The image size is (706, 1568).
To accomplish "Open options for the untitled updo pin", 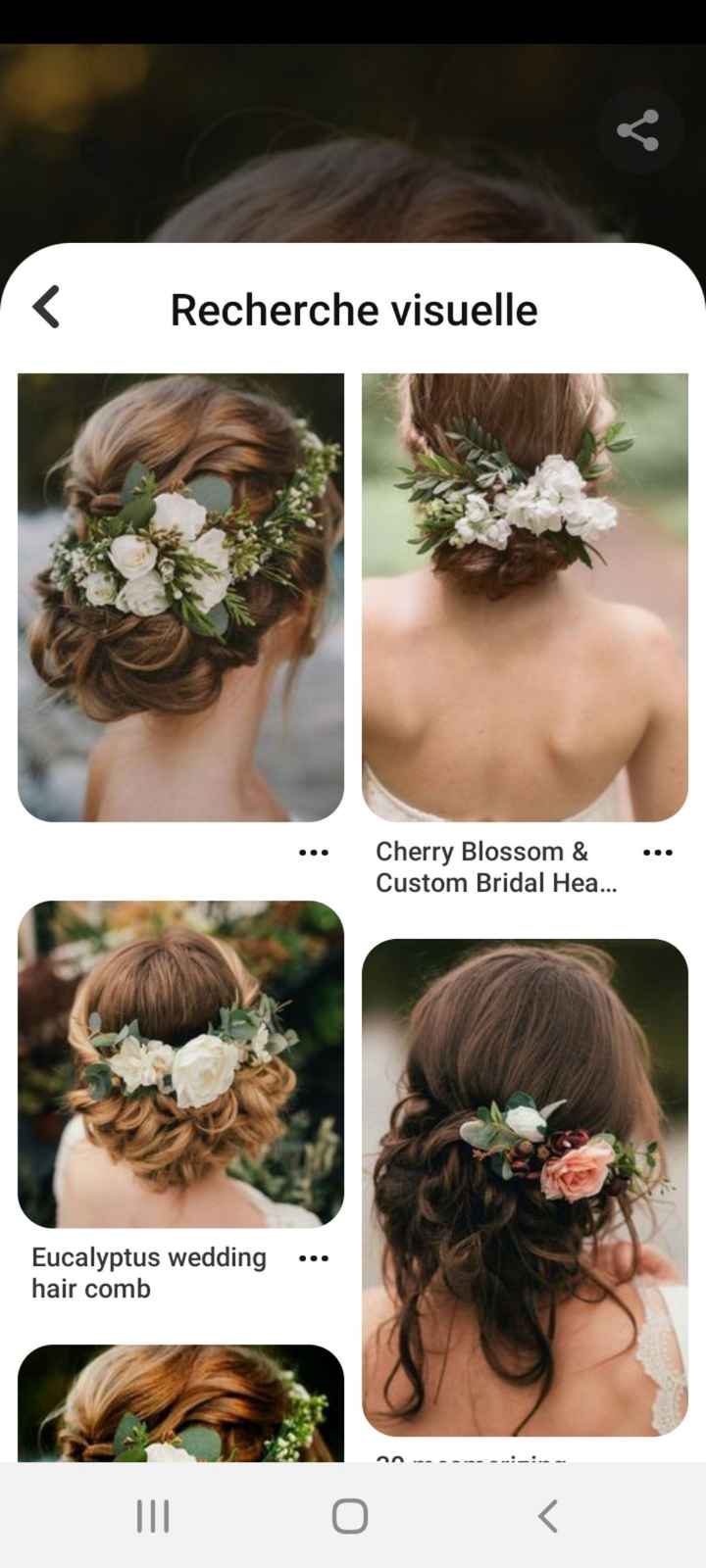I will 313,853.
